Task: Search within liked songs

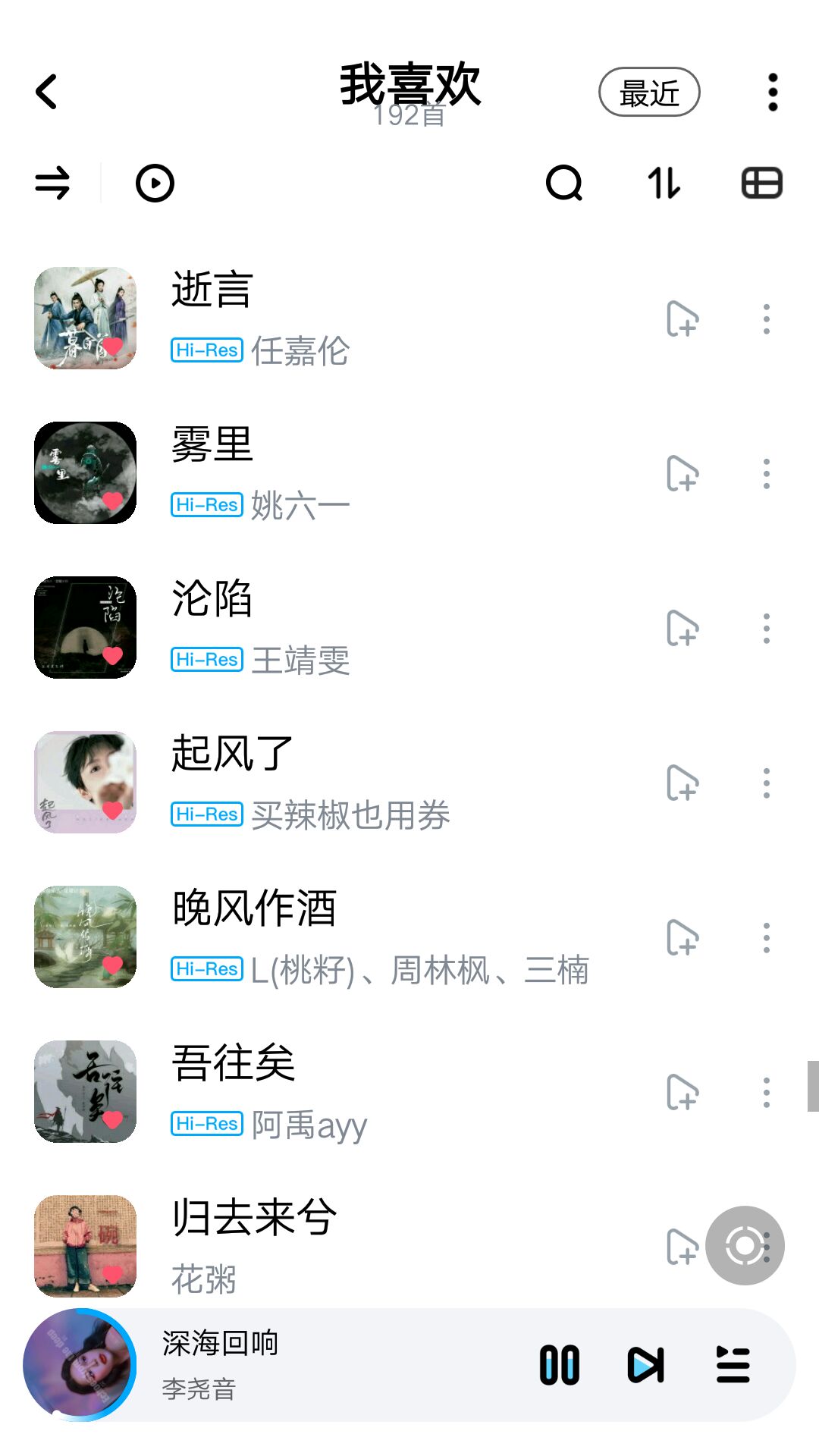Action: point(564,184)
